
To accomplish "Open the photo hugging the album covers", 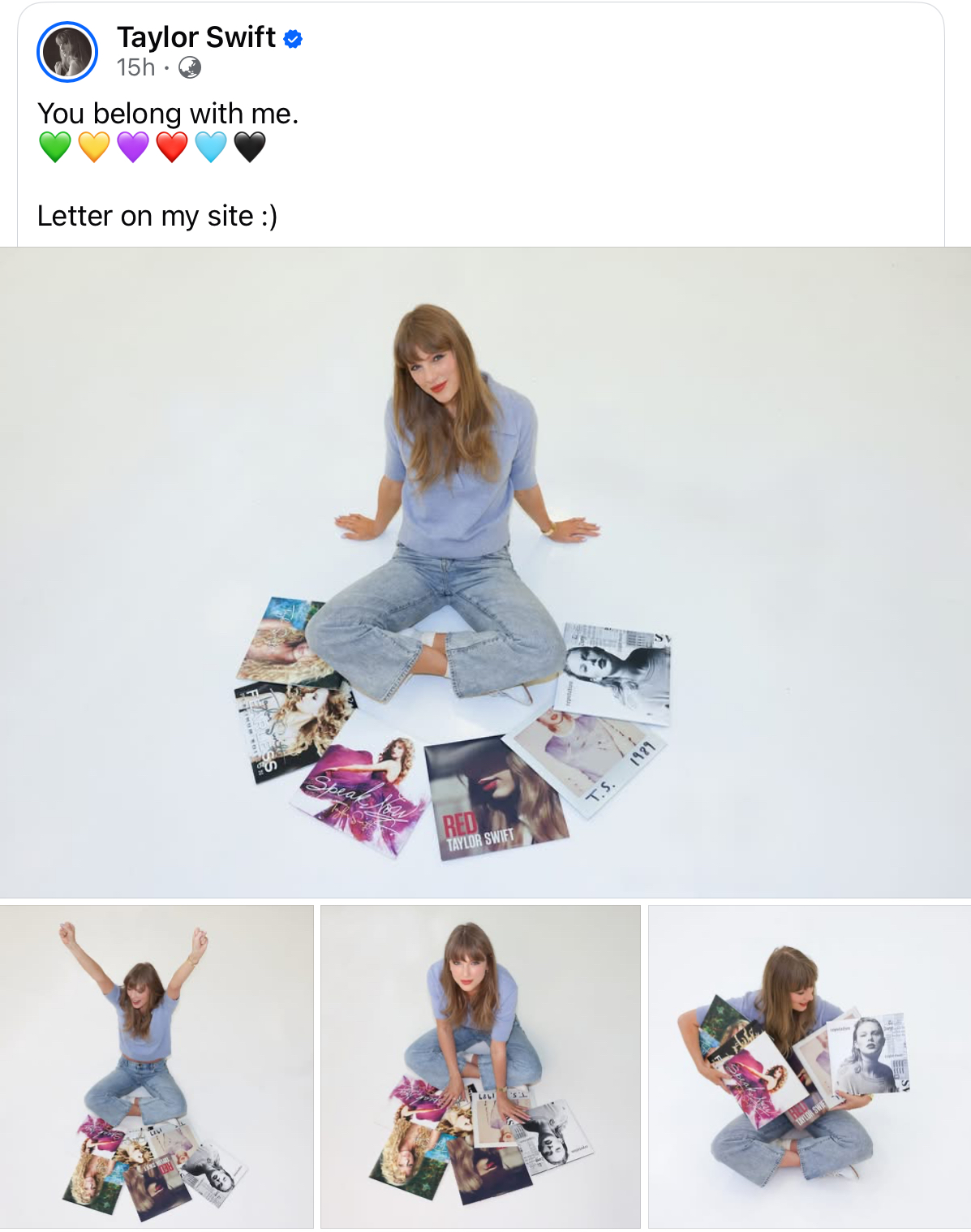I will point(809,1066).
